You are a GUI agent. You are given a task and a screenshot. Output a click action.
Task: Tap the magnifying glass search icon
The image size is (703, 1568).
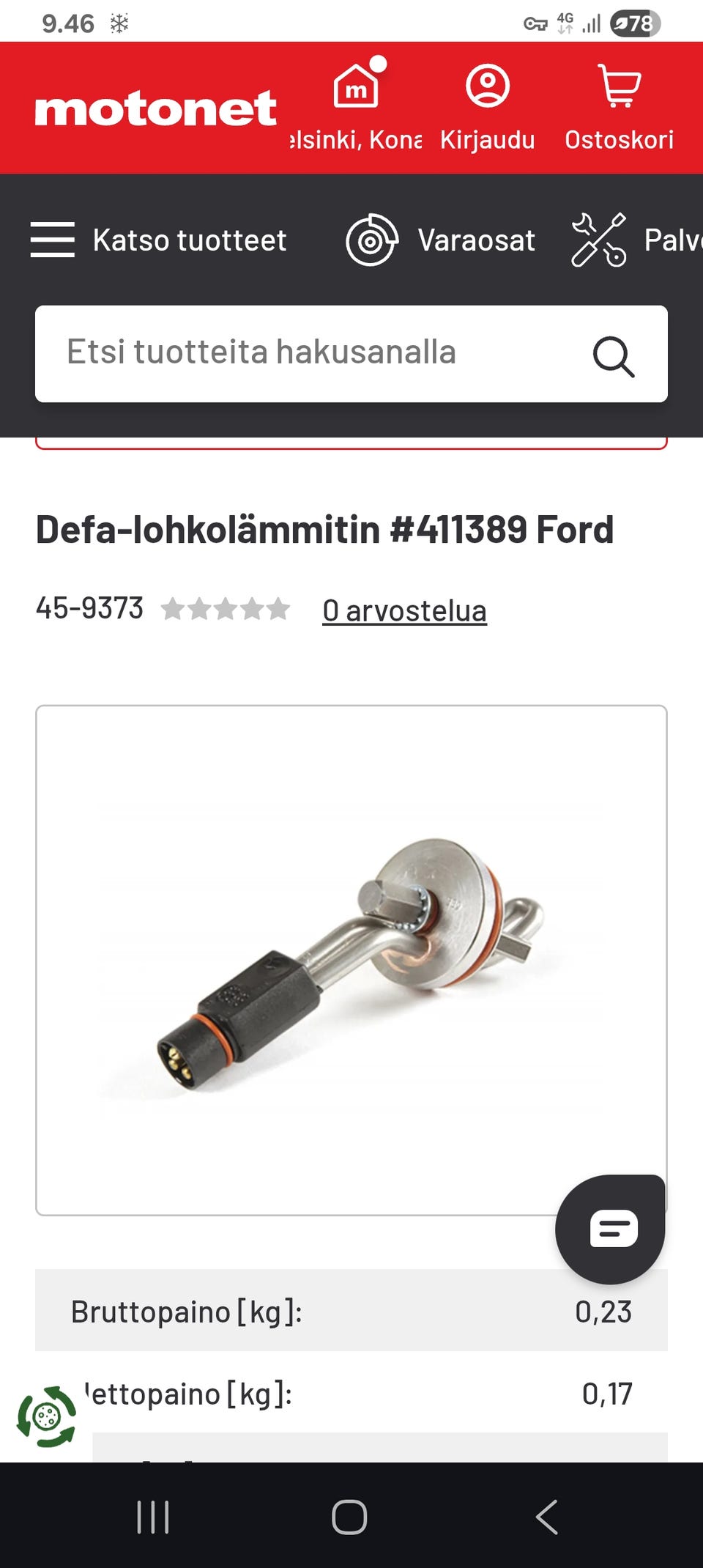(x=612, y=356)
